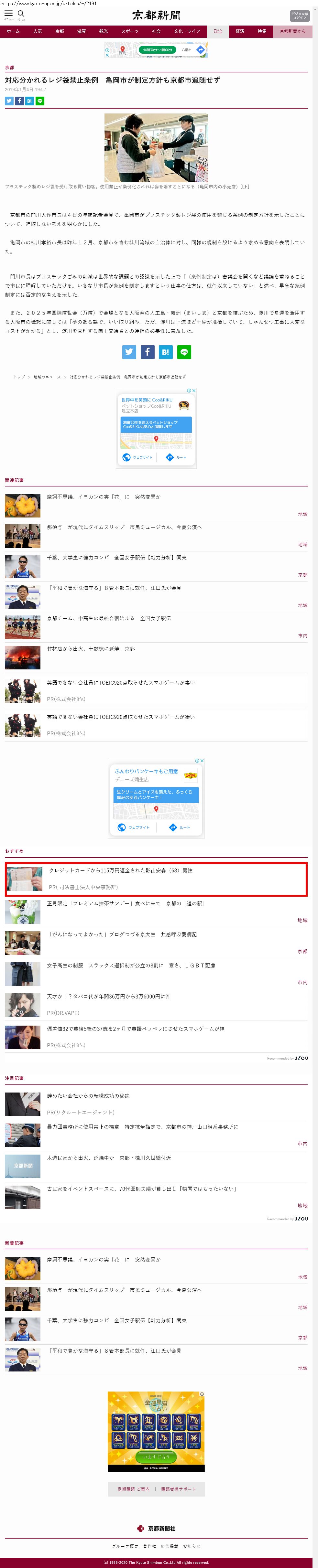Select the 滋賀 tab
Viewport: 318px width, 1568px height.
click(81, 31)
